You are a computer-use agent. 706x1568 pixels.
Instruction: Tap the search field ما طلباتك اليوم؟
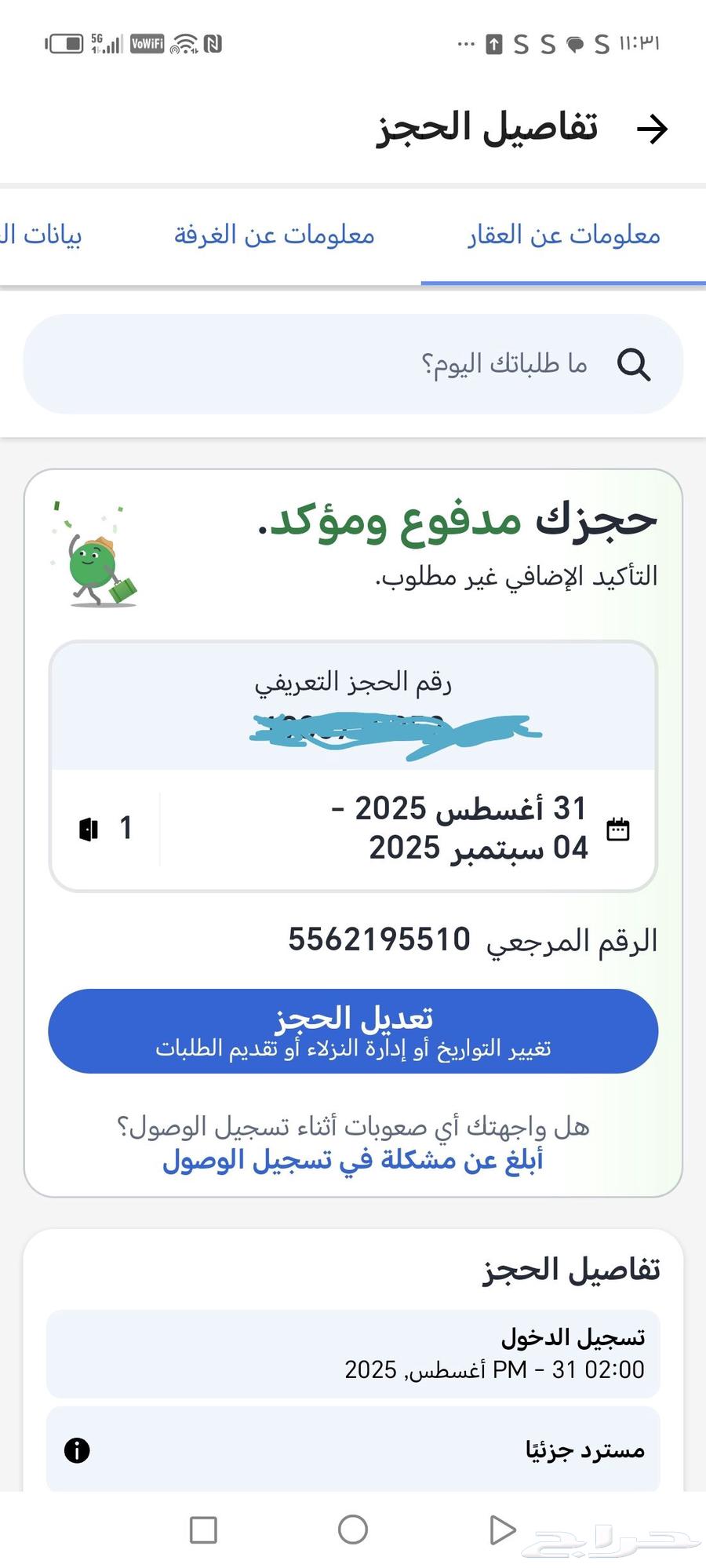click(x=502, y=363)
